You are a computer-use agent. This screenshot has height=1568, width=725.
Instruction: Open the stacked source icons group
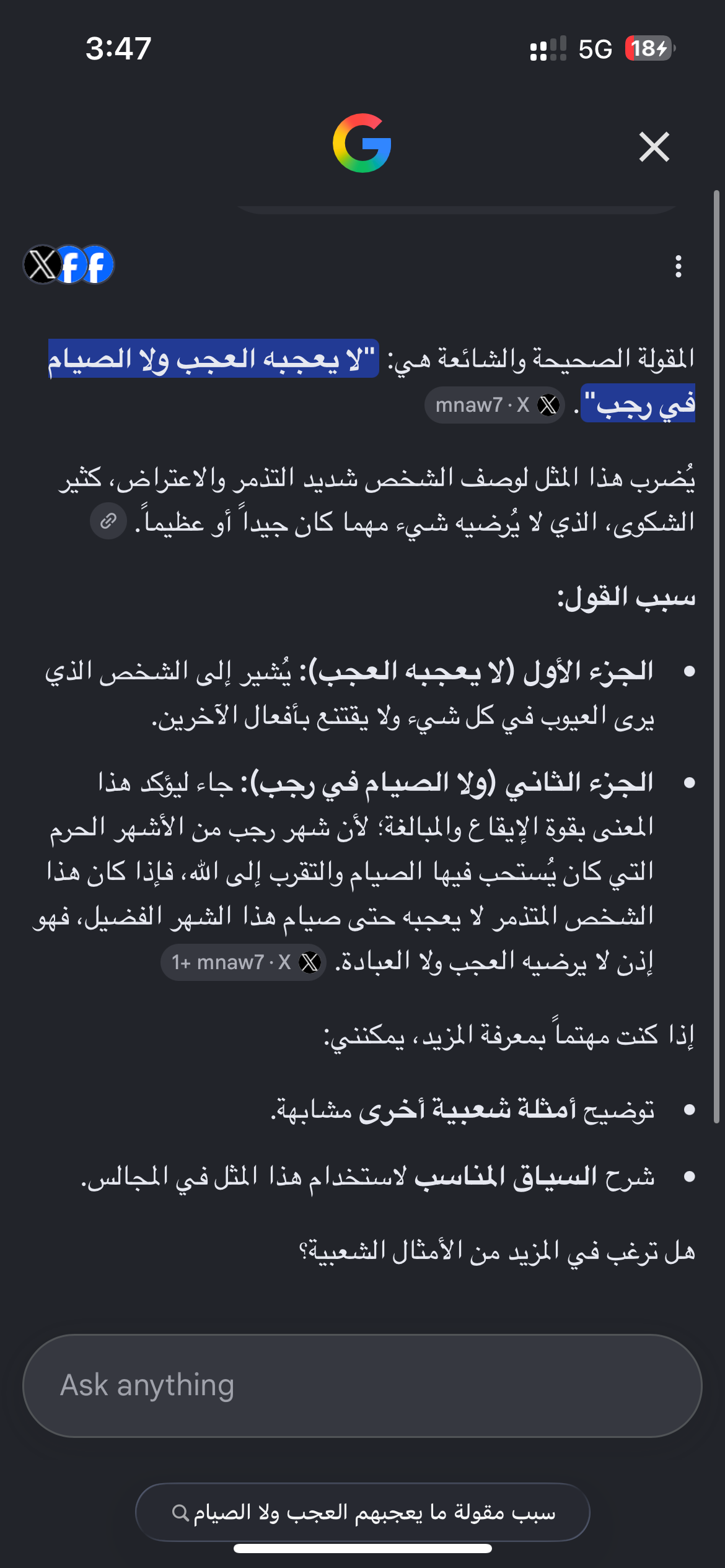point(69,264)
